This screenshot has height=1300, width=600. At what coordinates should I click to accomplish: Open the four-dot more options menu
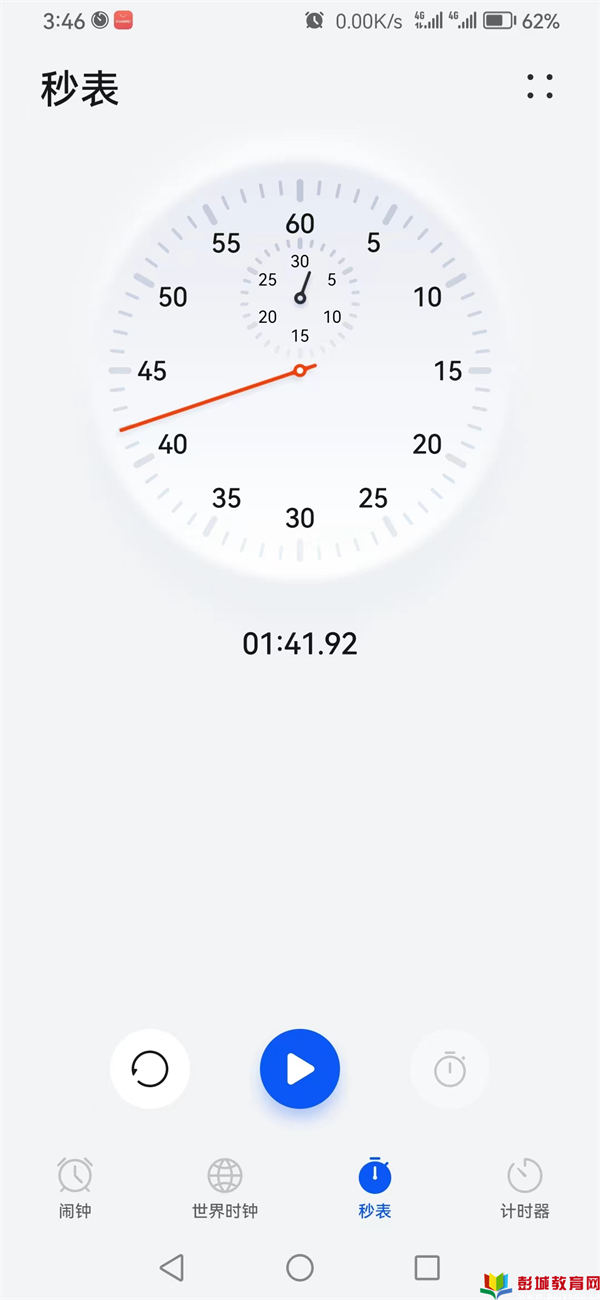click(x=540, y=87)
